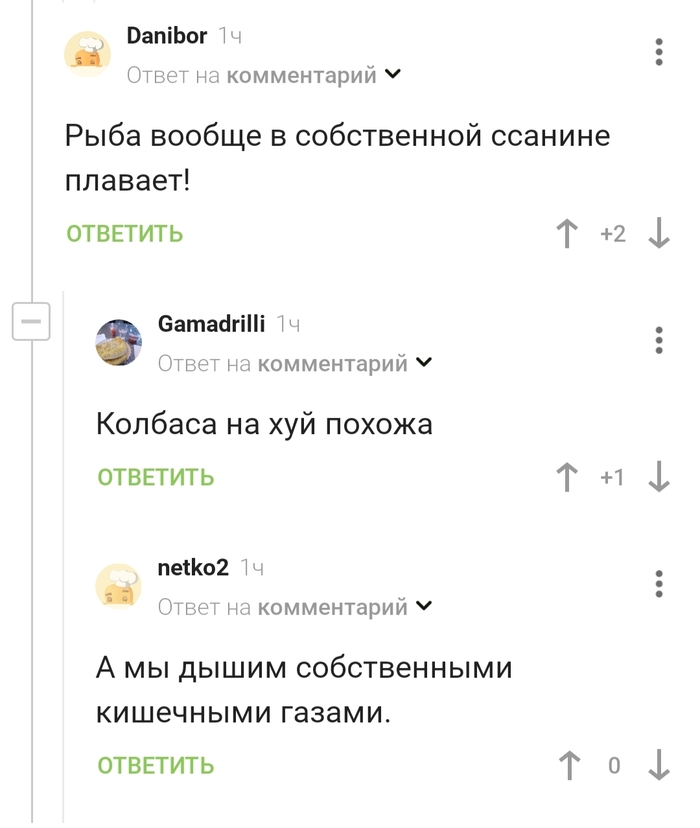The height and width of the screenshot is (828, 700).
Task: Downvote netko2's comment
Action: [659, 766]
